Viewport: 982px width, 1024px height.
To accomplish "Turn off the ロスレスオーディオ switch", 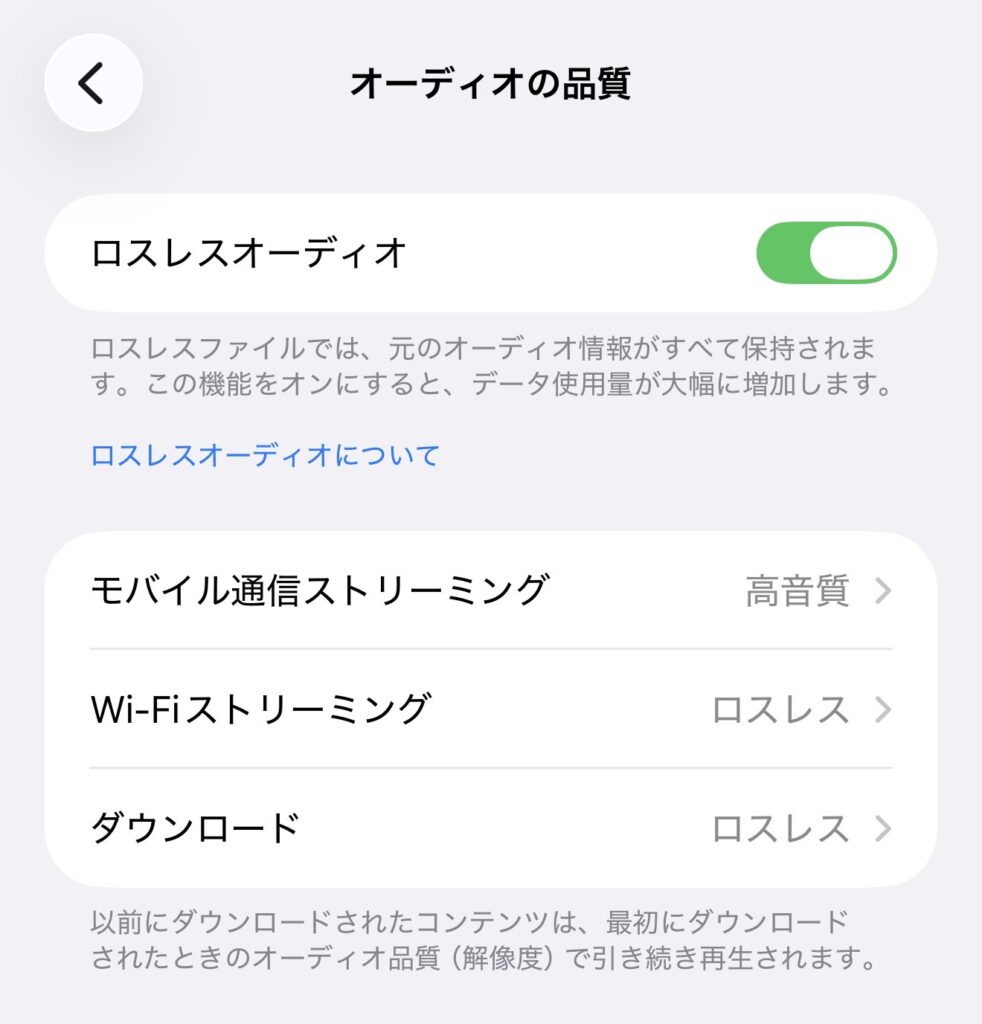I will click(x=826, y=253).
